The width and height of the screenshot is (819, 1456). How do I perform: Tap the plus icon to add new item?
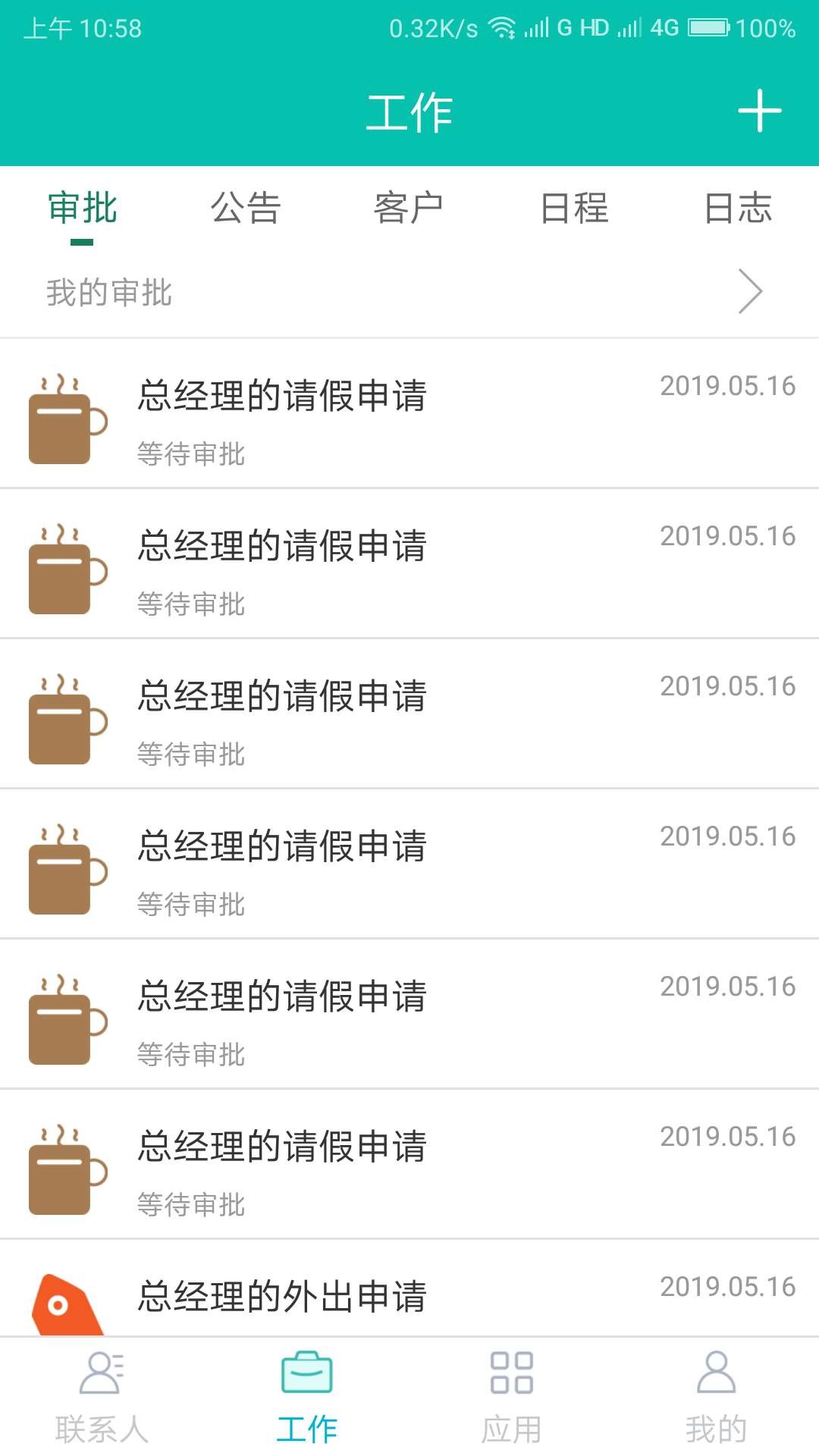[759, 111]
